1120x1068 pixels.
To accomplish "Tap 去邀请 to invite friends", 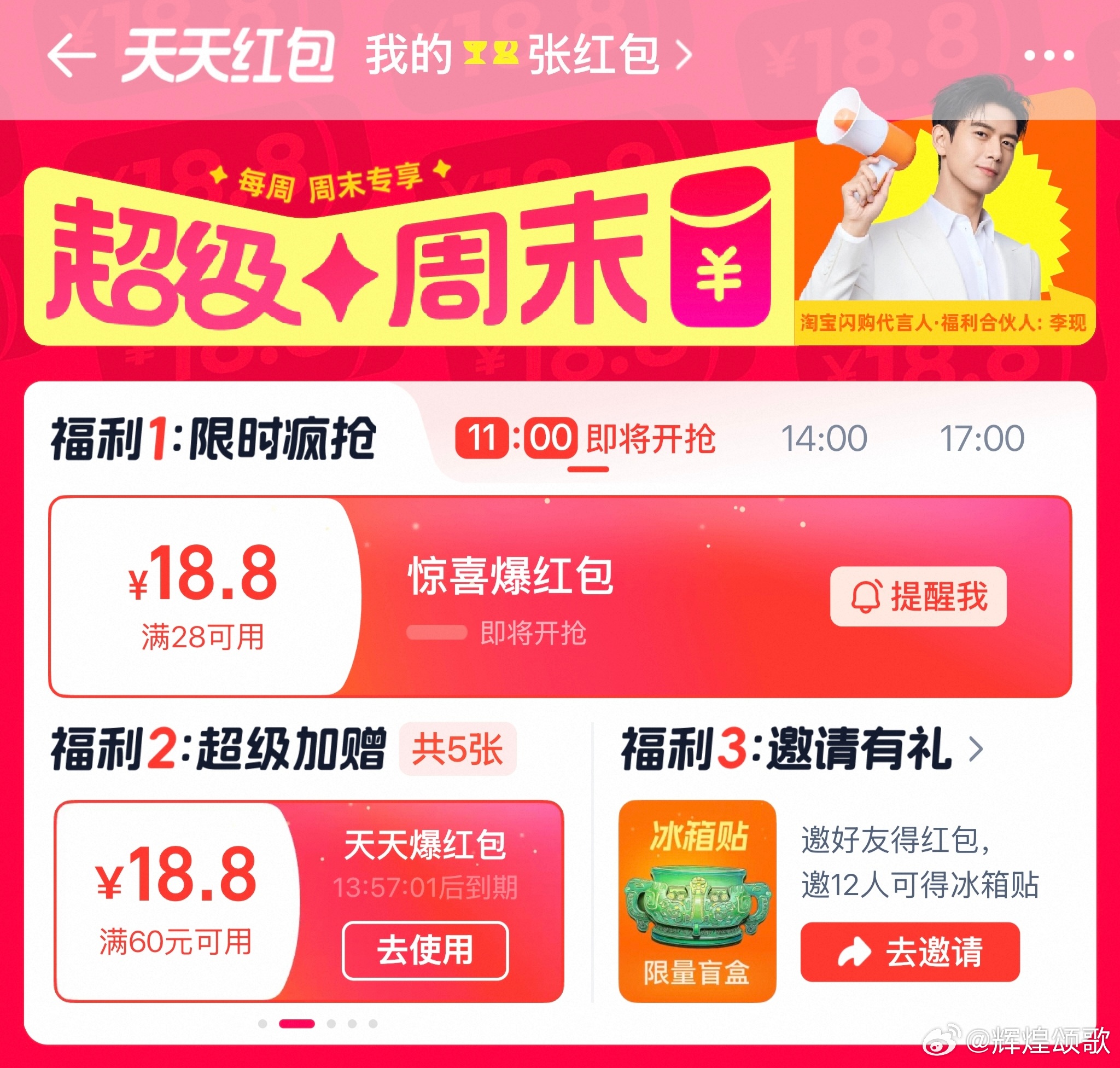I will (909, 952).
